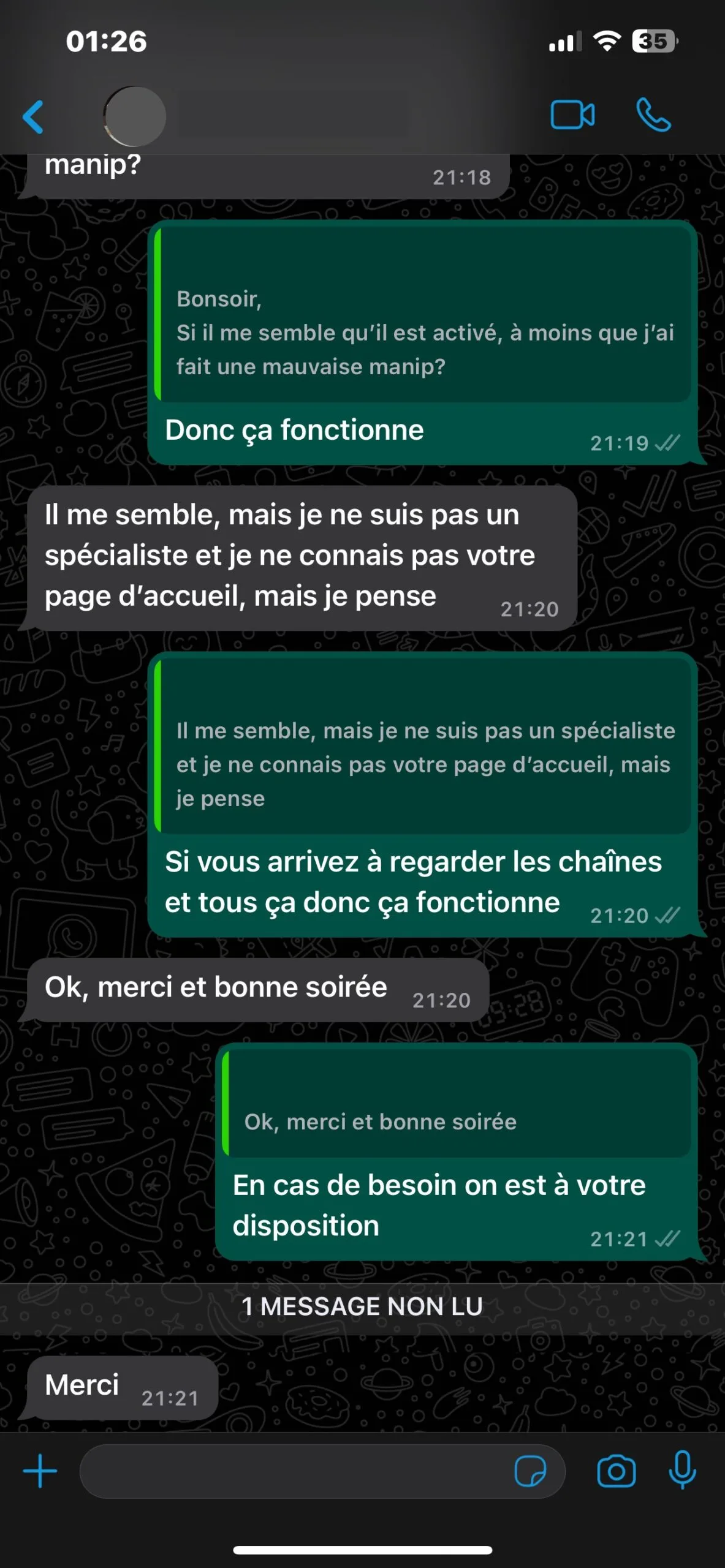Tap the '1 MESSAGE NON LU' separator
This screenshot has height=1568, width=725.
click(x=362, y=1305)
